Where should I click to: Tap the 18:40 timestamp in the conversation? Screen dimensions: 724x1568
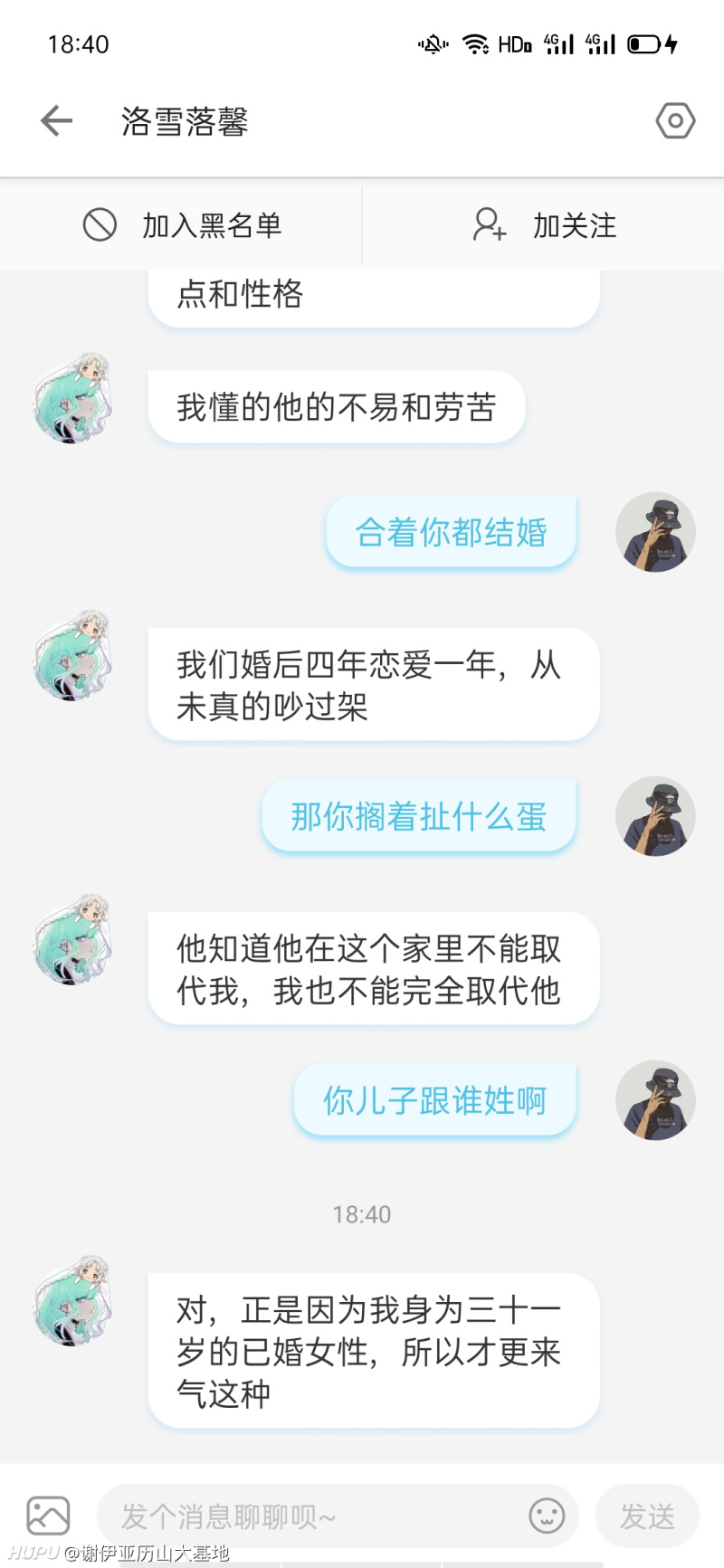pos(362,1215)
